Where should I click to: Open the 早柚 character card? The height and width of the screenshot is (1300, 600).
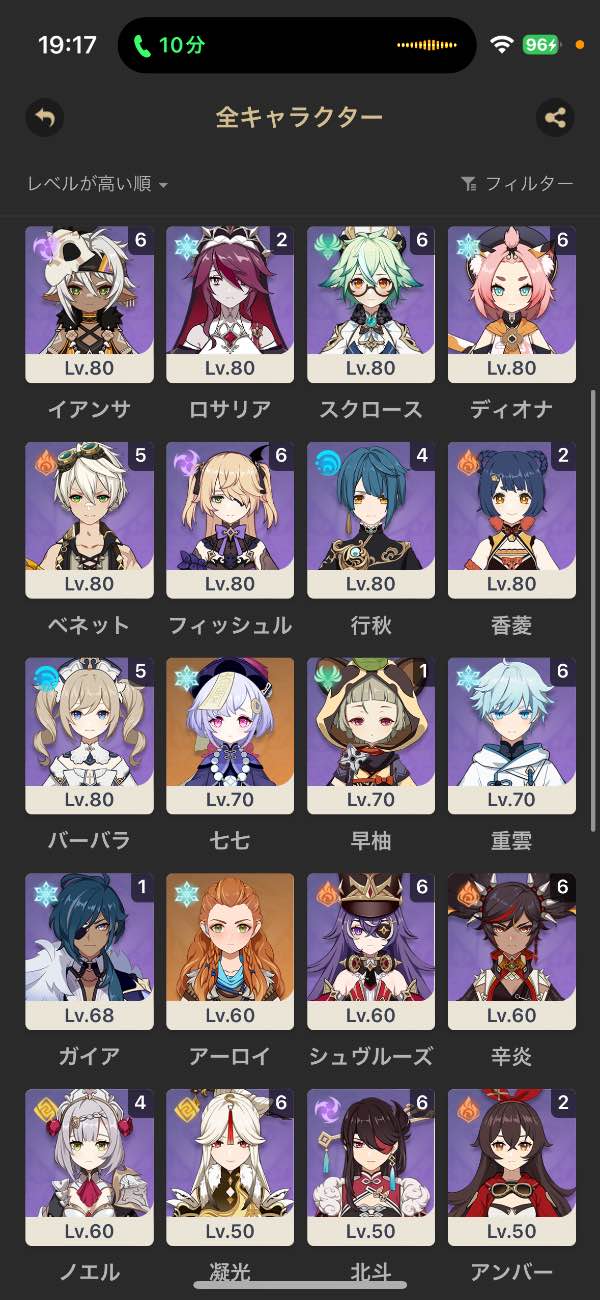[371, 736]
